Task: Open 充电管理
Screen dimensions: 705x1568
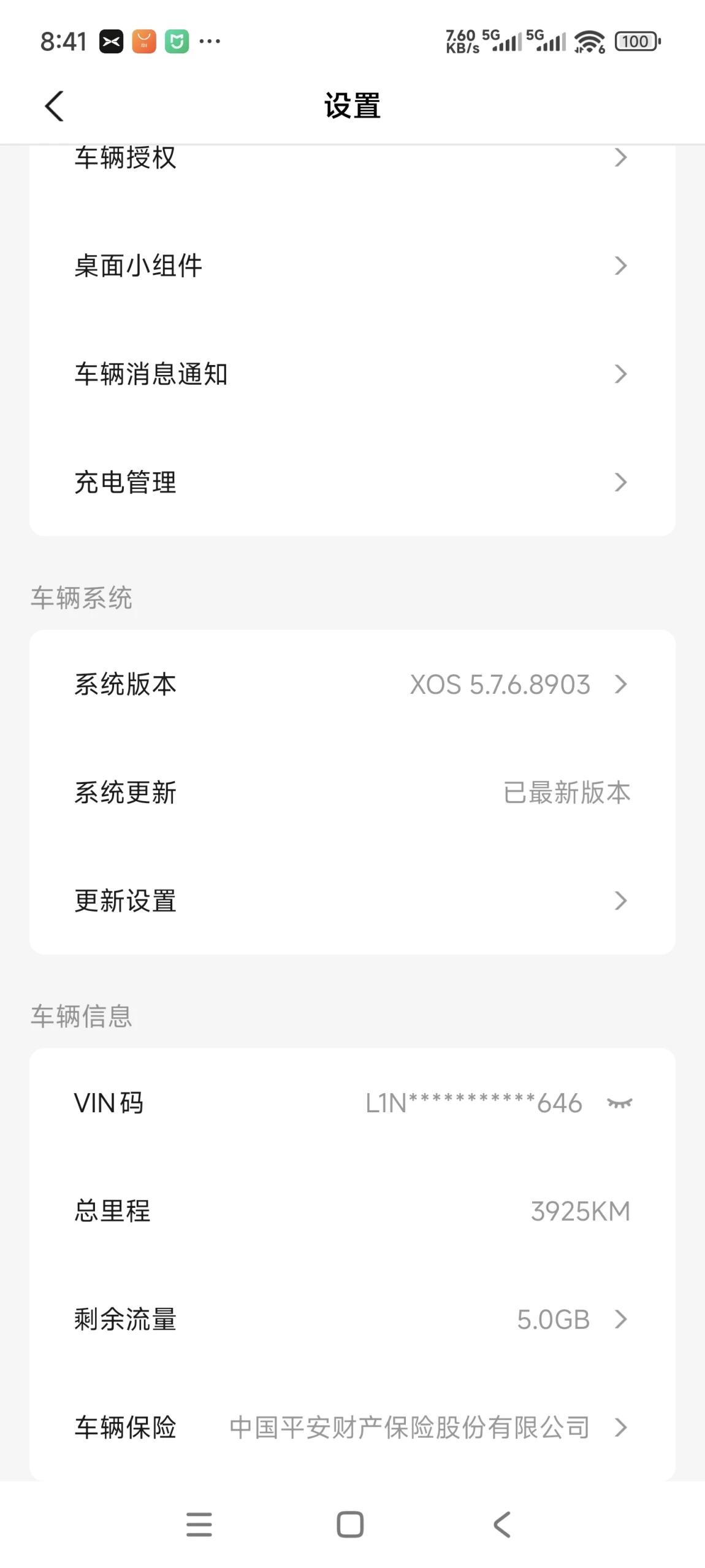Action: [352, 482]
